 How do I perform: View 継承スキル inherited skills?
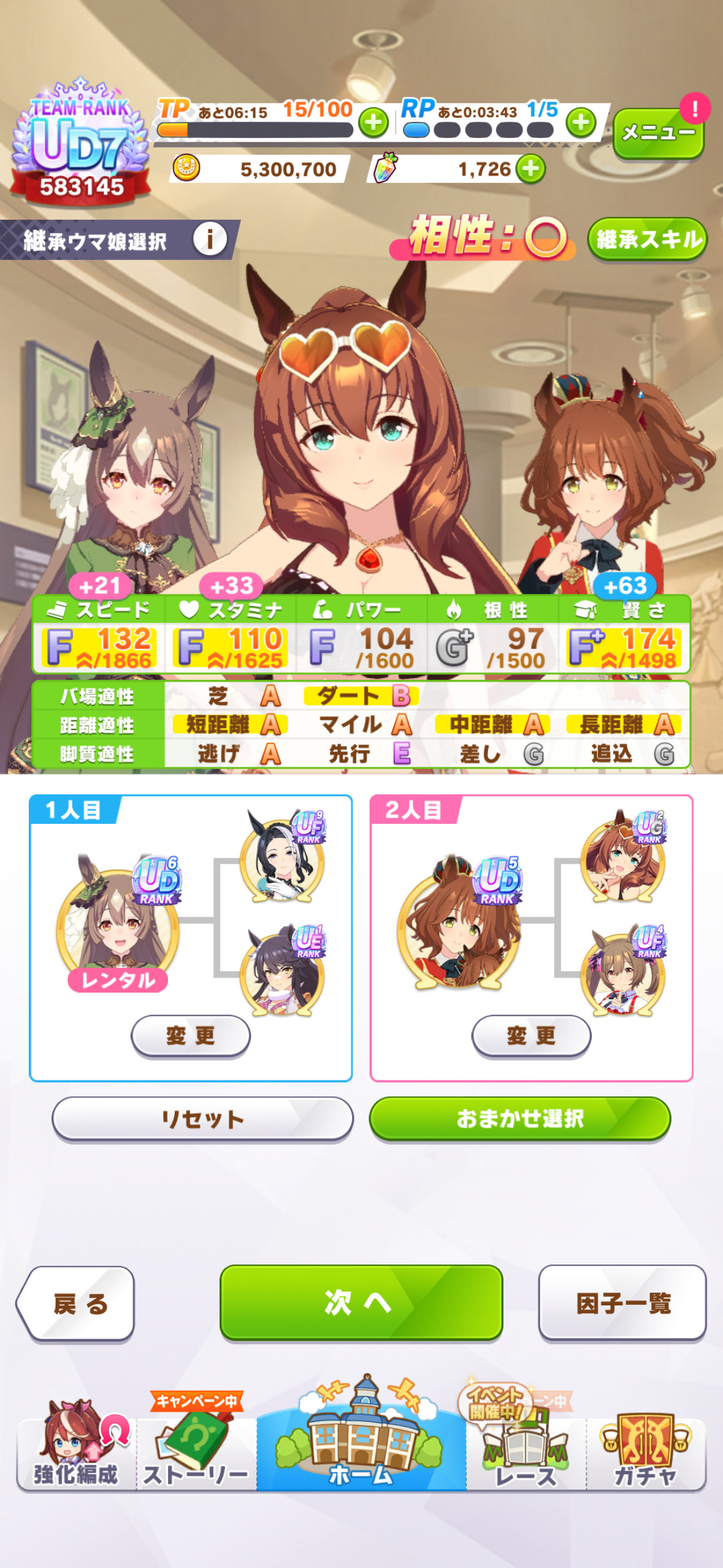[x=648, y=239]
